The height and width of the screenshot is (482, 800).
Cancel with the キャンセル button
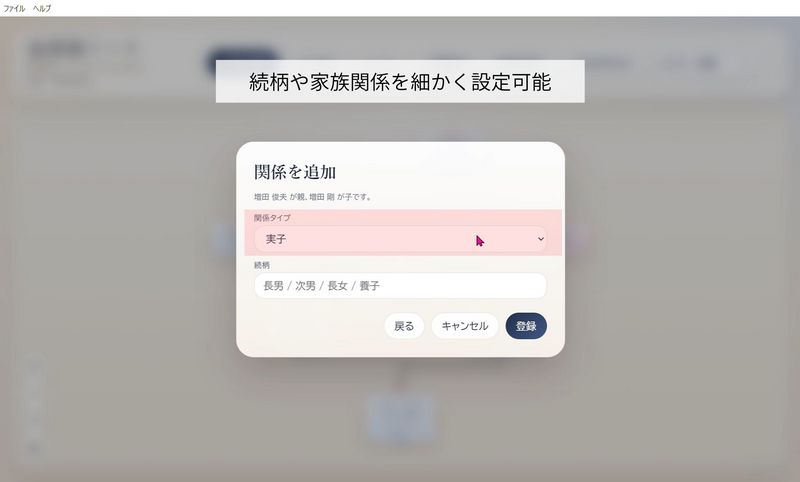coord(465,326)
